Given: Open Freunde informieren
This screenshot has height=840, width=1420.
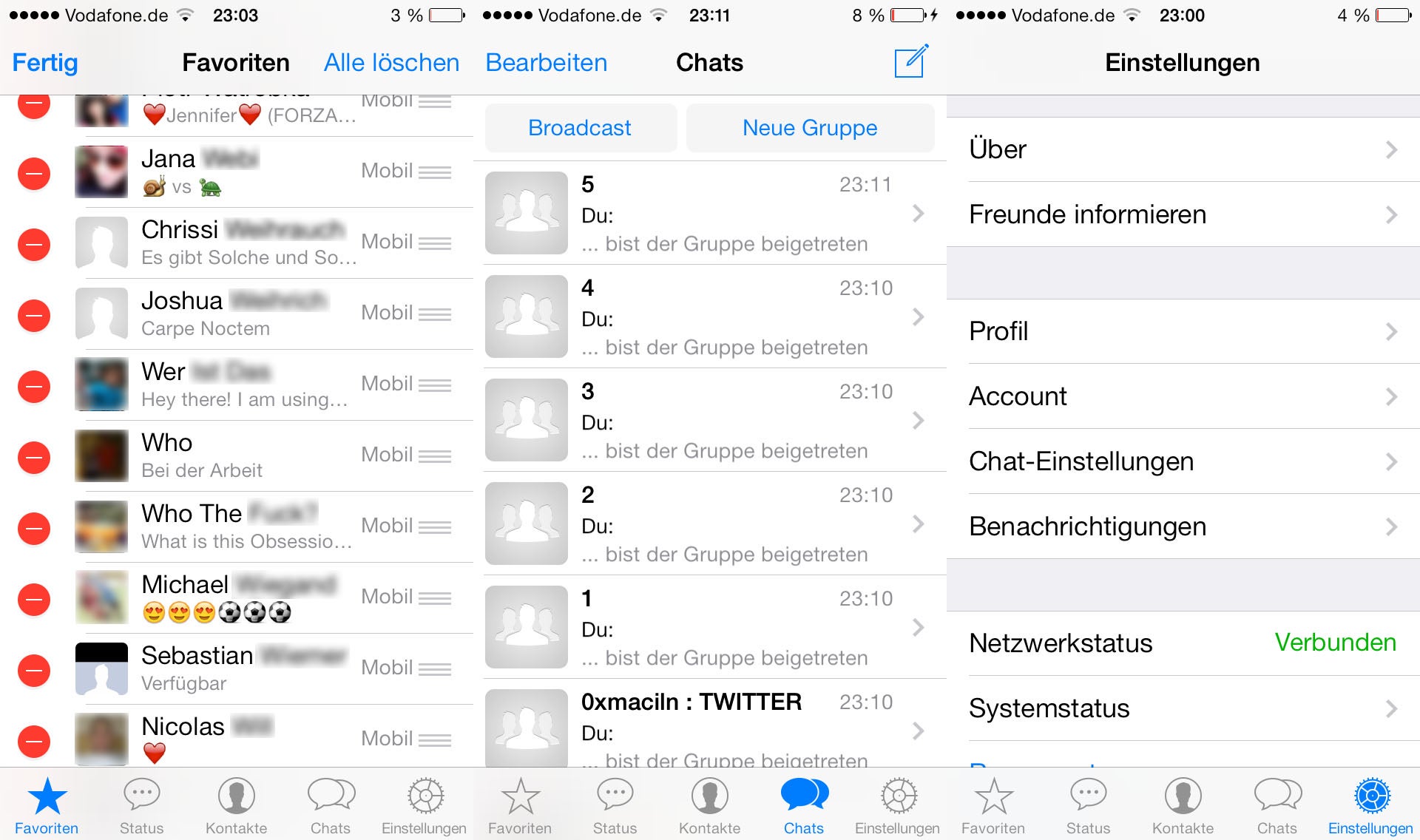Looking at the screenshot, I should [1182, 215].
